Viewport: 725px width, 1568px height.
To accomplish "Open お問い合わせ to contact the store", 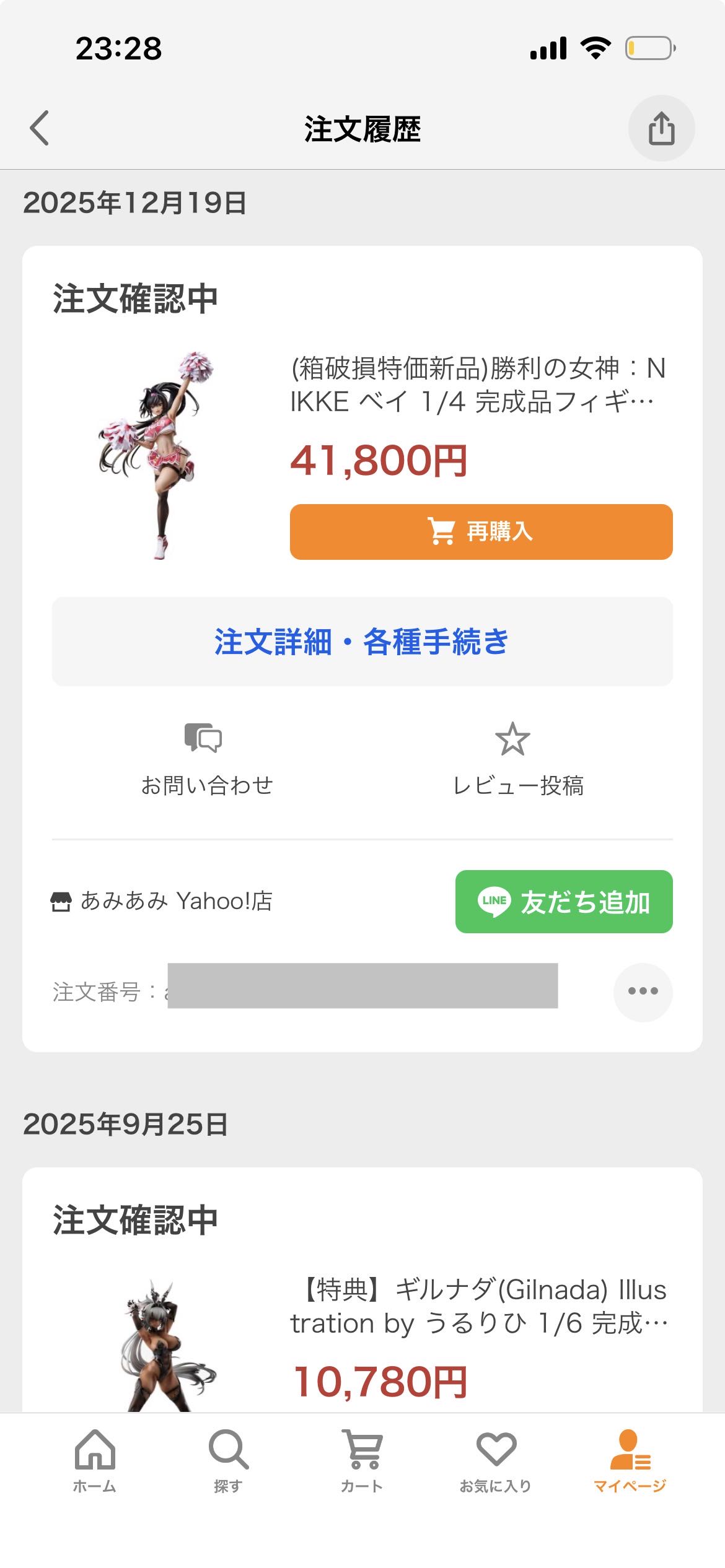I will pos(206,759).
